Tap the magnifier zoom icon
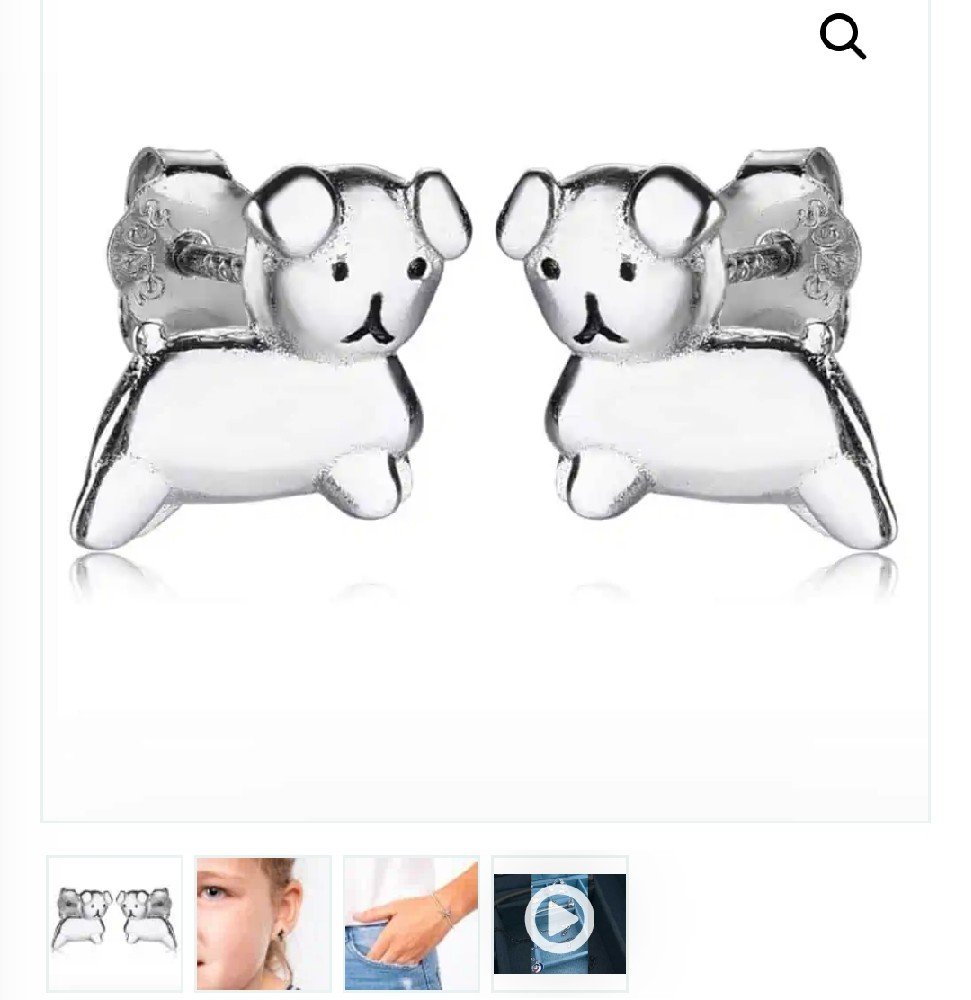Screen dimensions: 971x1000 point(842,38)
